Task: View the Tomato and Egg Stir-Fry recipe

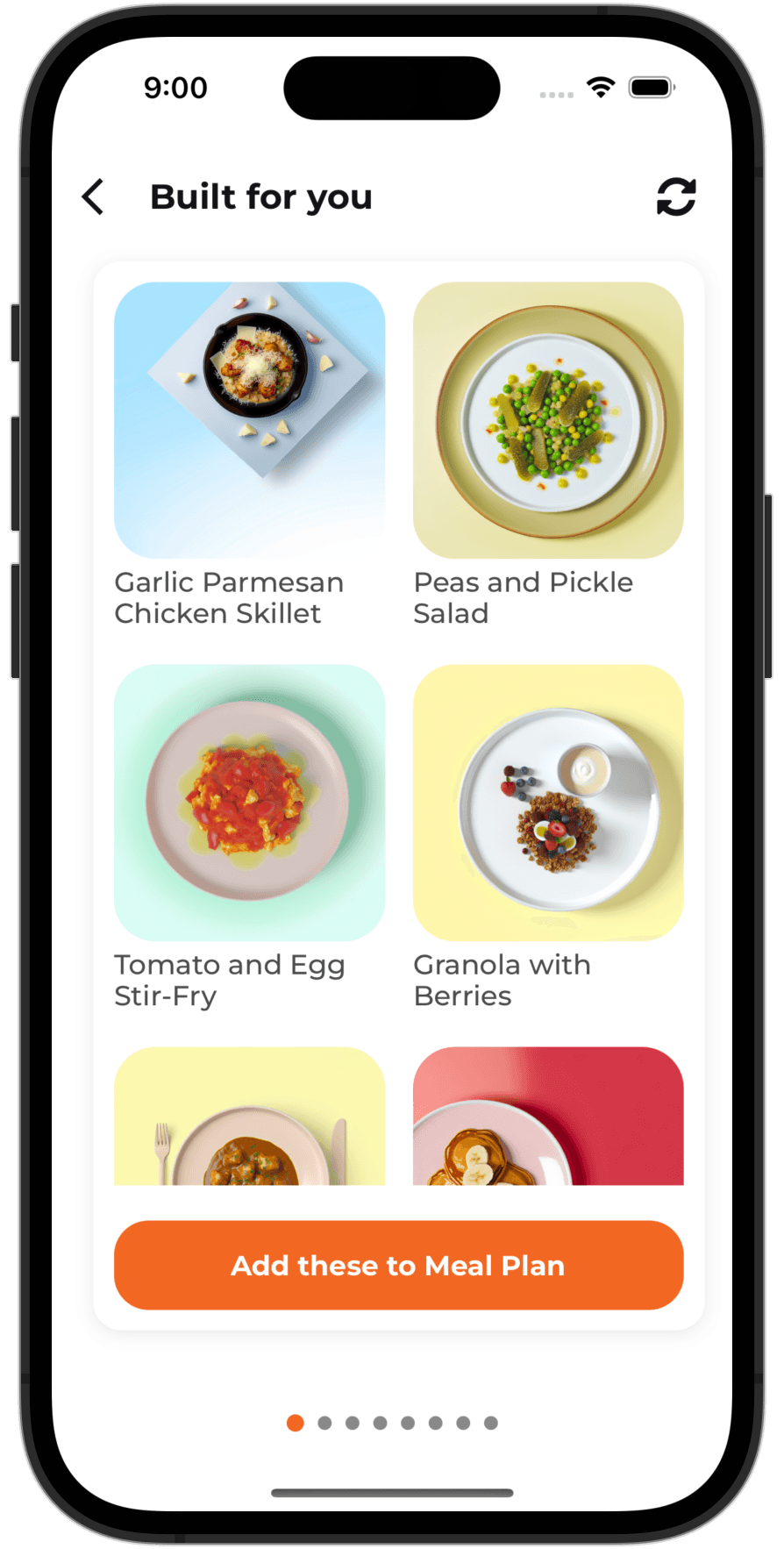Action: coord(249,803)
